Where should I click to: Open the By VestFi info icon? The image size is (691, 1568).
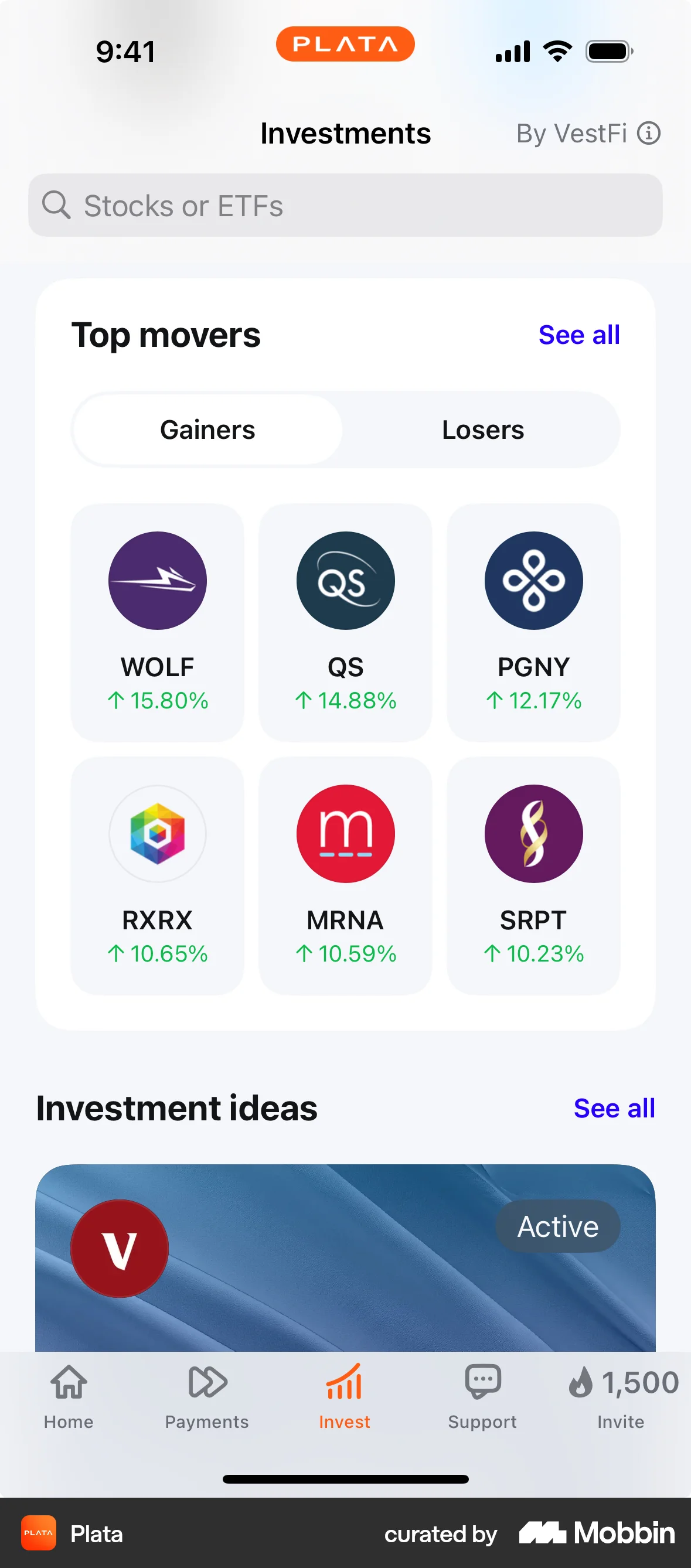pos(648,134)
